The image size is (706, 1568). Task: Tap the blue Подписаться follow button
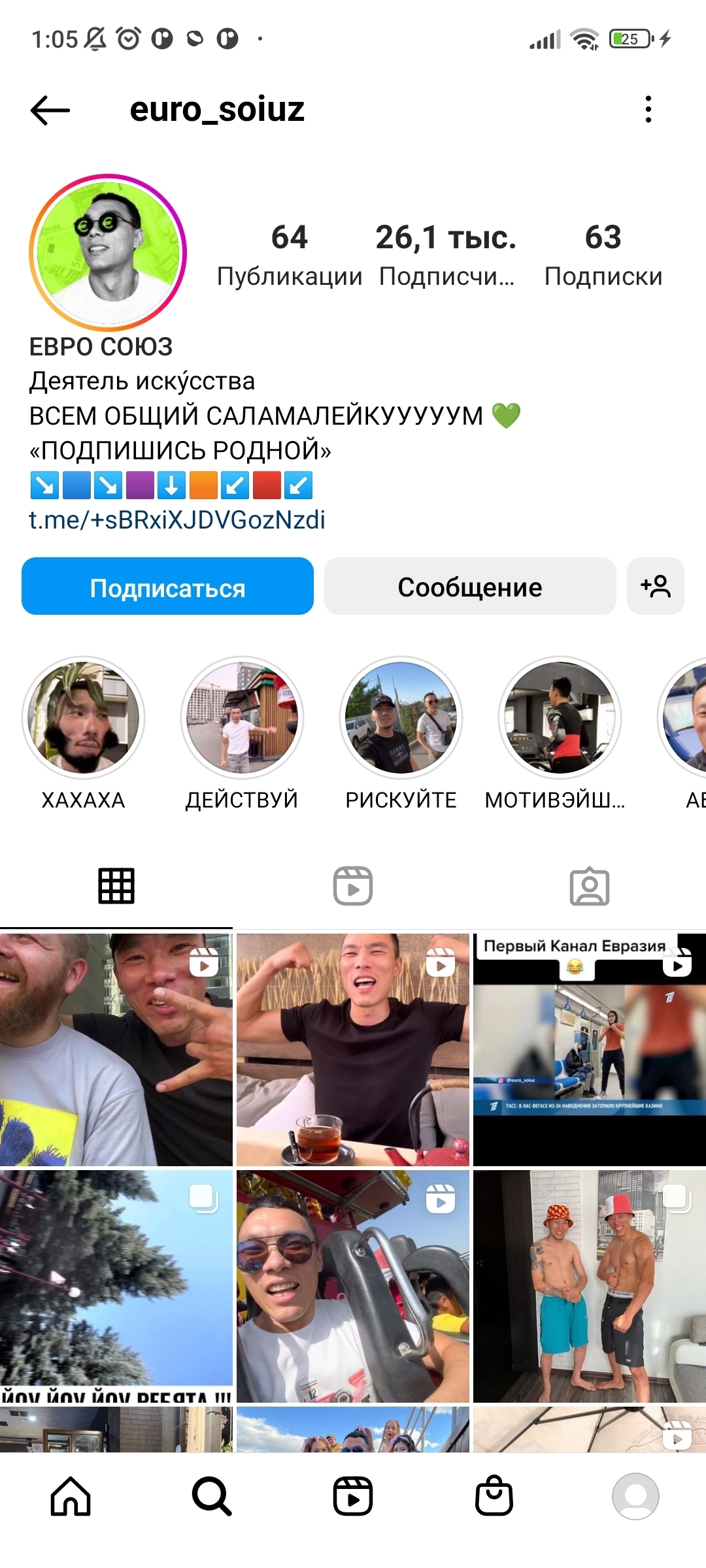coord(167,587)
